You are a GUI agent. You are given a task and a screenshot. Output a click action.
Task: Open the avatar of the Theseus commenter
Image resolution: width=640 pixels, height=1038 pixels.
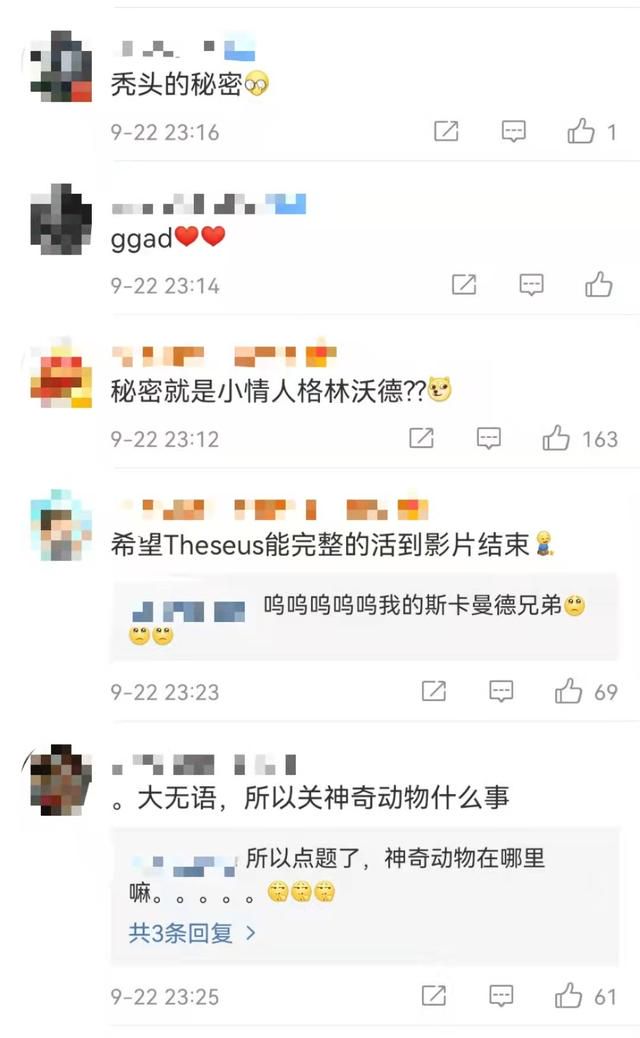click(62, 525)
